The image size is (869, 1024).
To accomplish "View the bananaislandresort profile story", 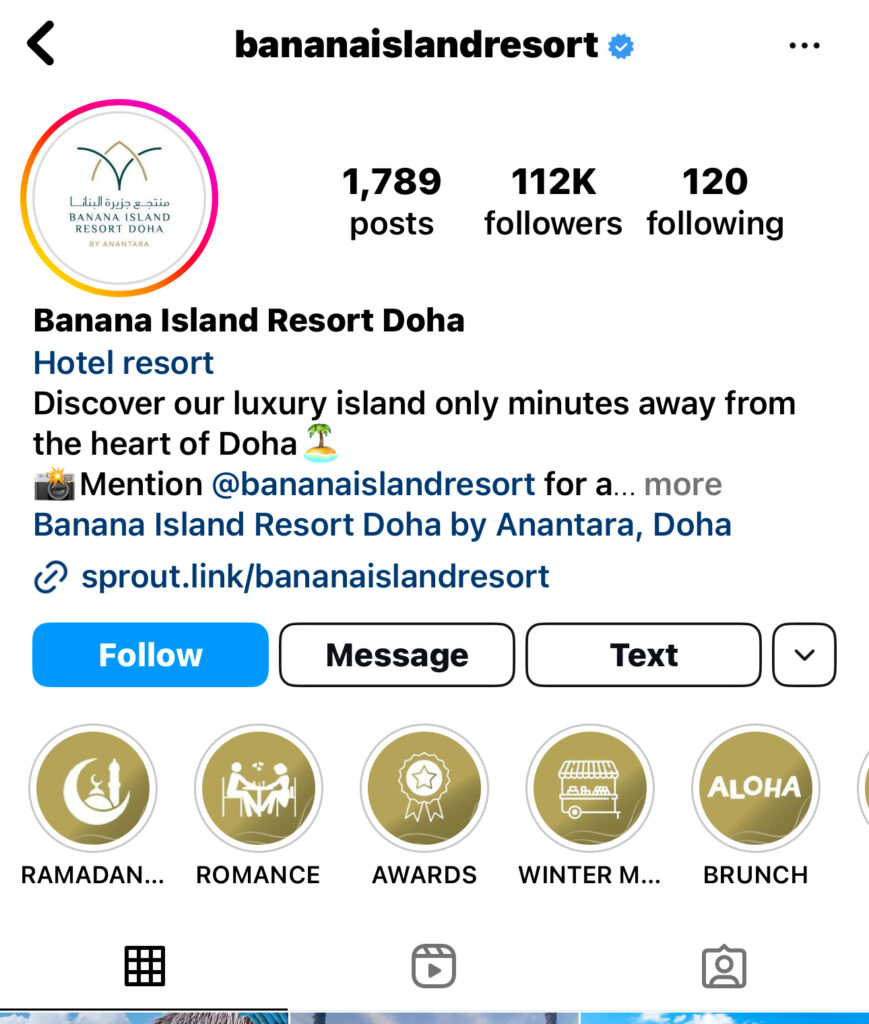I will (x=119, y=198).
